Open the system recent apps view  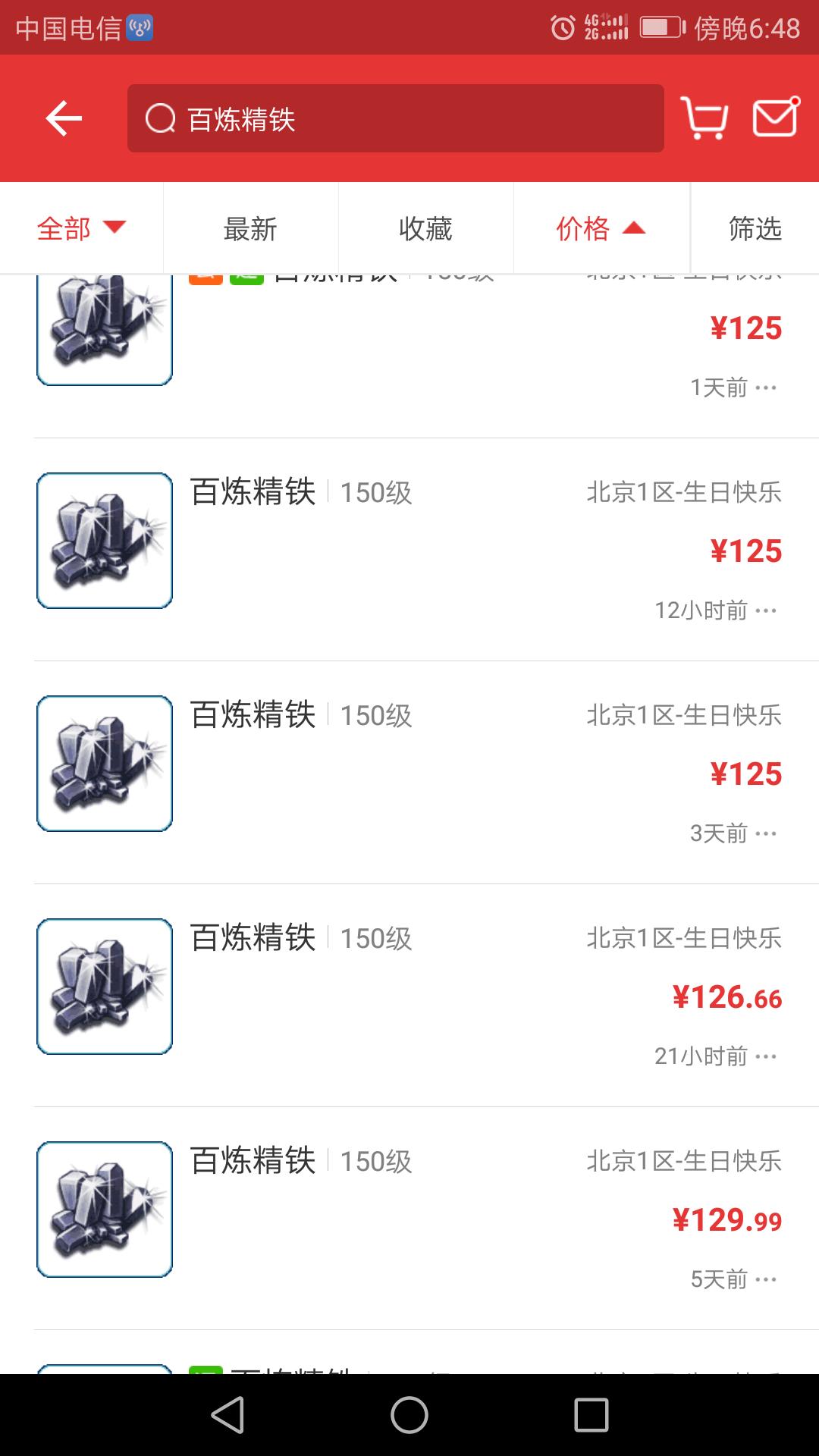pos(591,1415)
